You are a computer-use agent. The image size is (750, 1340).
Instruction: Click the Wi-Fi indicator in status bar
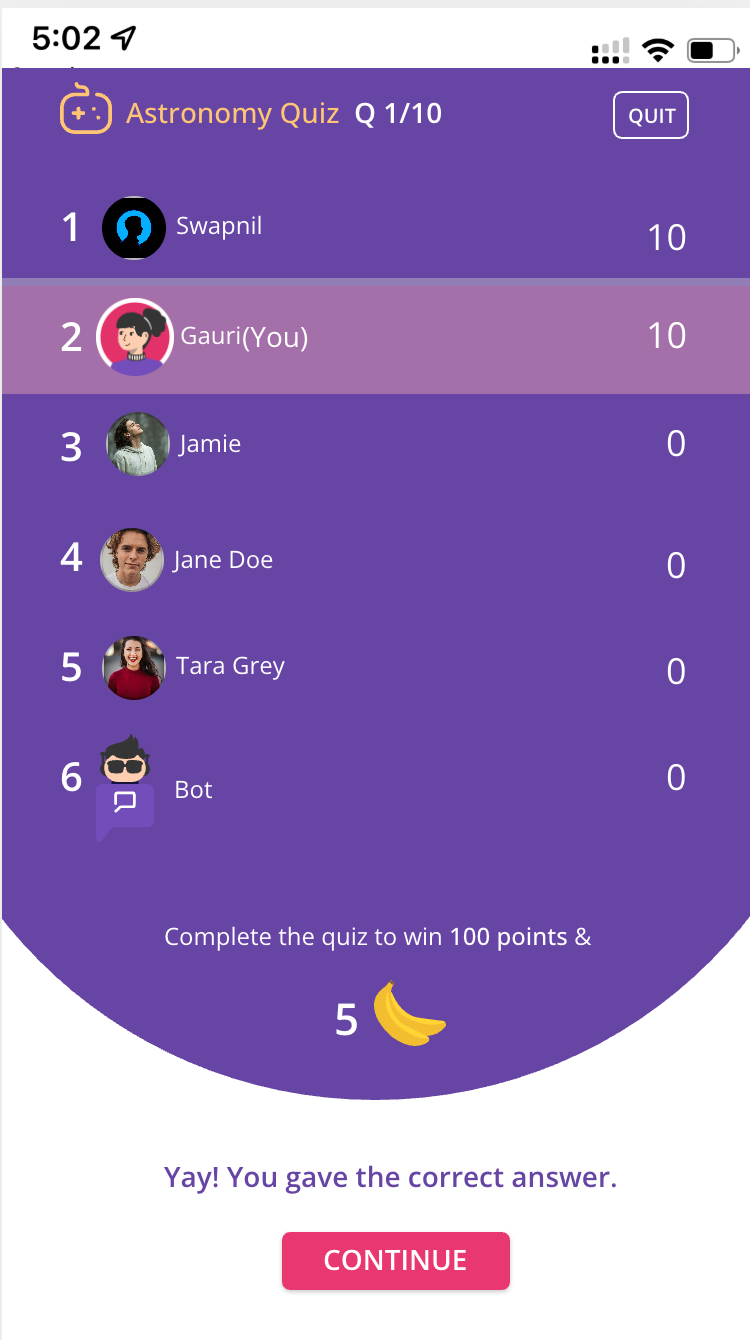659,49
